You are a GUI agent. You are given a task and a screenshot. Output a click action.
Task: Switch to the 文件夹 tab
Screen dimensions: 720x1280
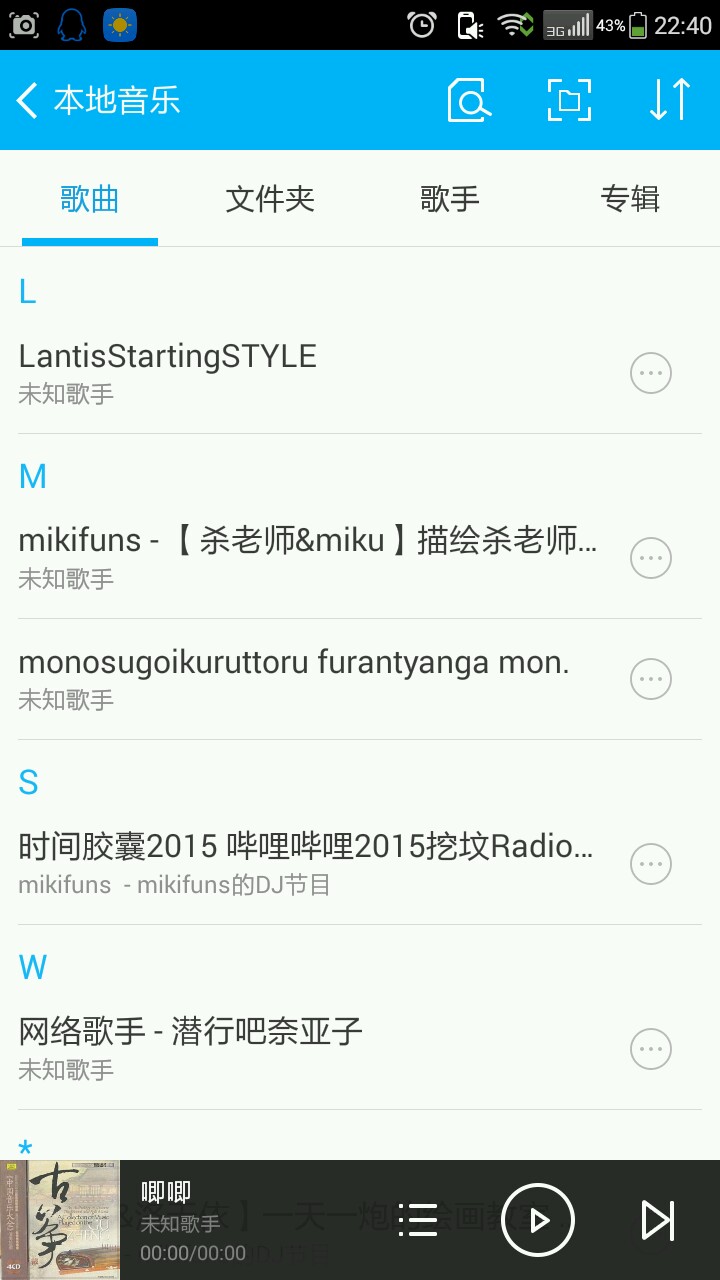[270, 199]
